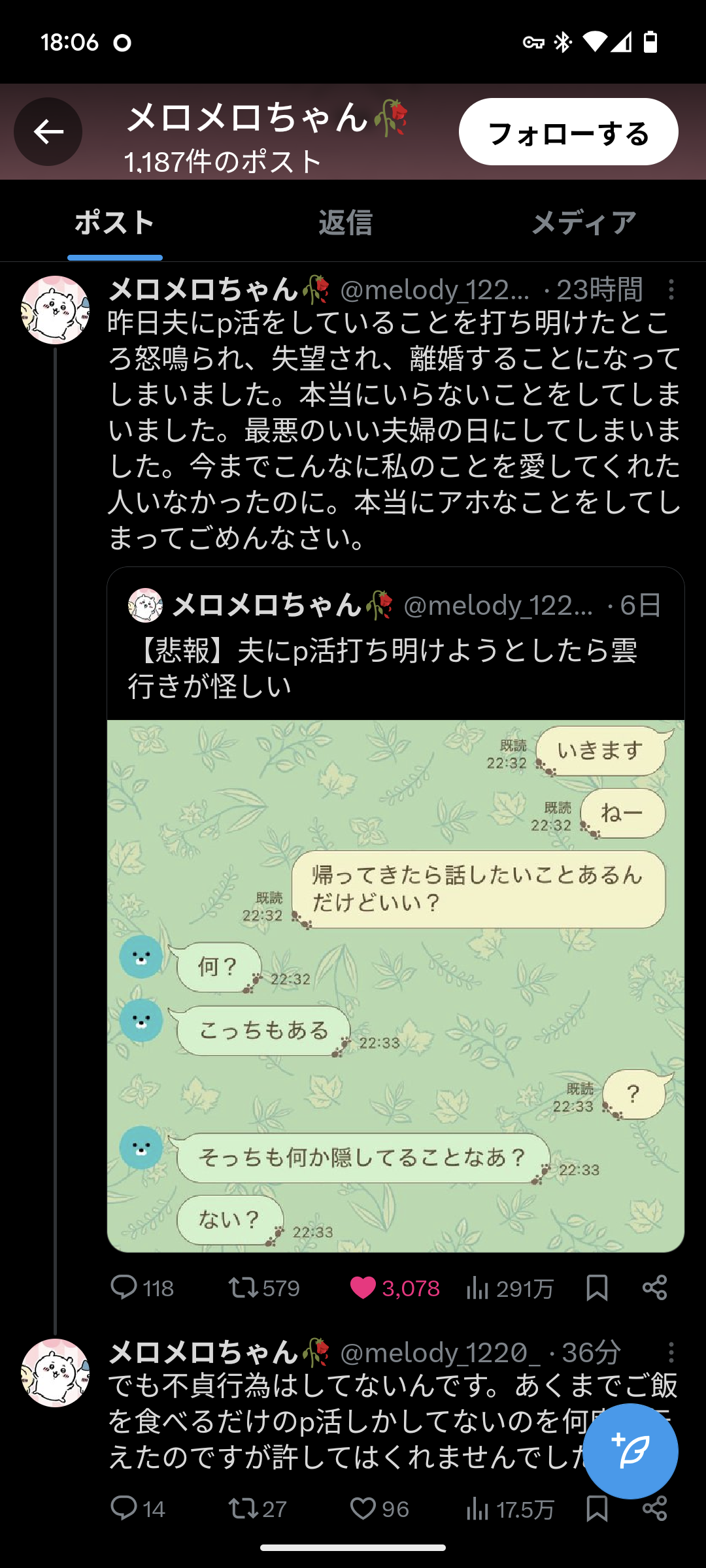Open the LINE chat screenshot image
Screen dimensions: 706x1568
(395, 985)
